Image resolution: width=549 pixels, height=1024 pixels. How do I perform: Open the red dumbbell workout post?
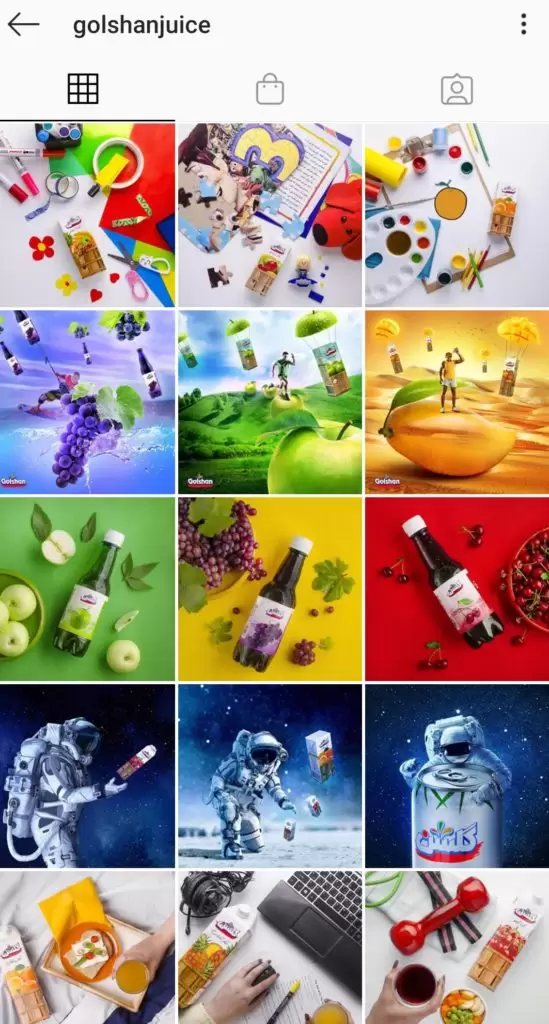[x=457, y=948]
